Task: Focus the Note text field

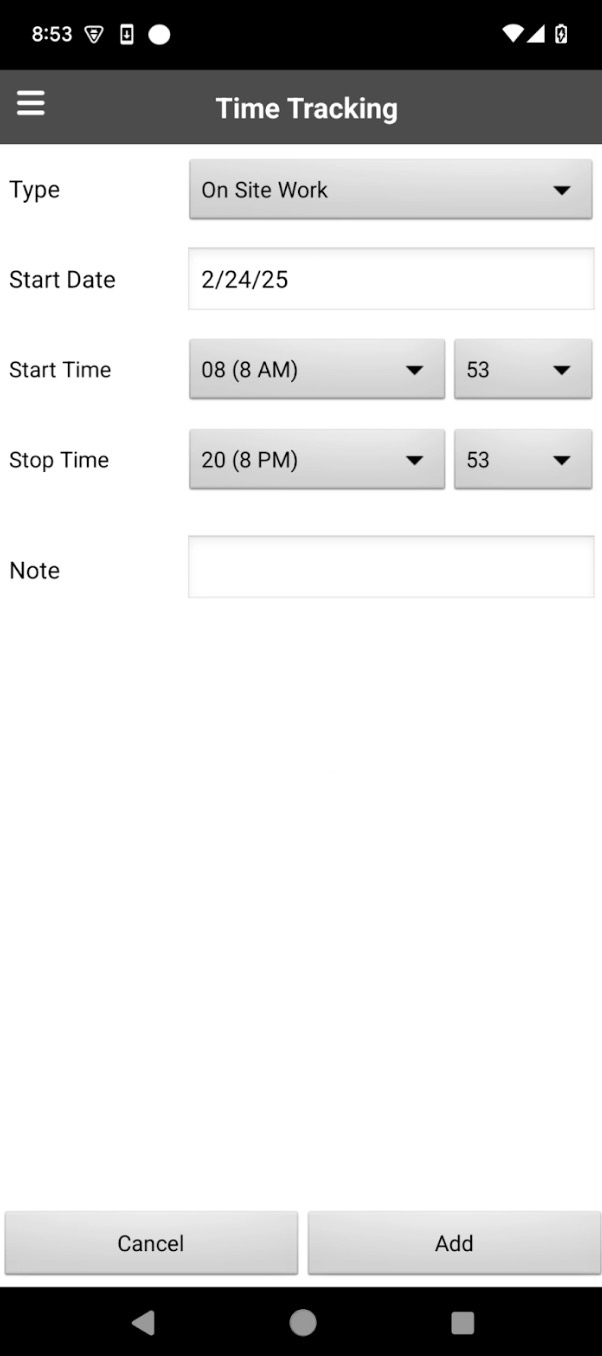Action: (x=390, y=567)
